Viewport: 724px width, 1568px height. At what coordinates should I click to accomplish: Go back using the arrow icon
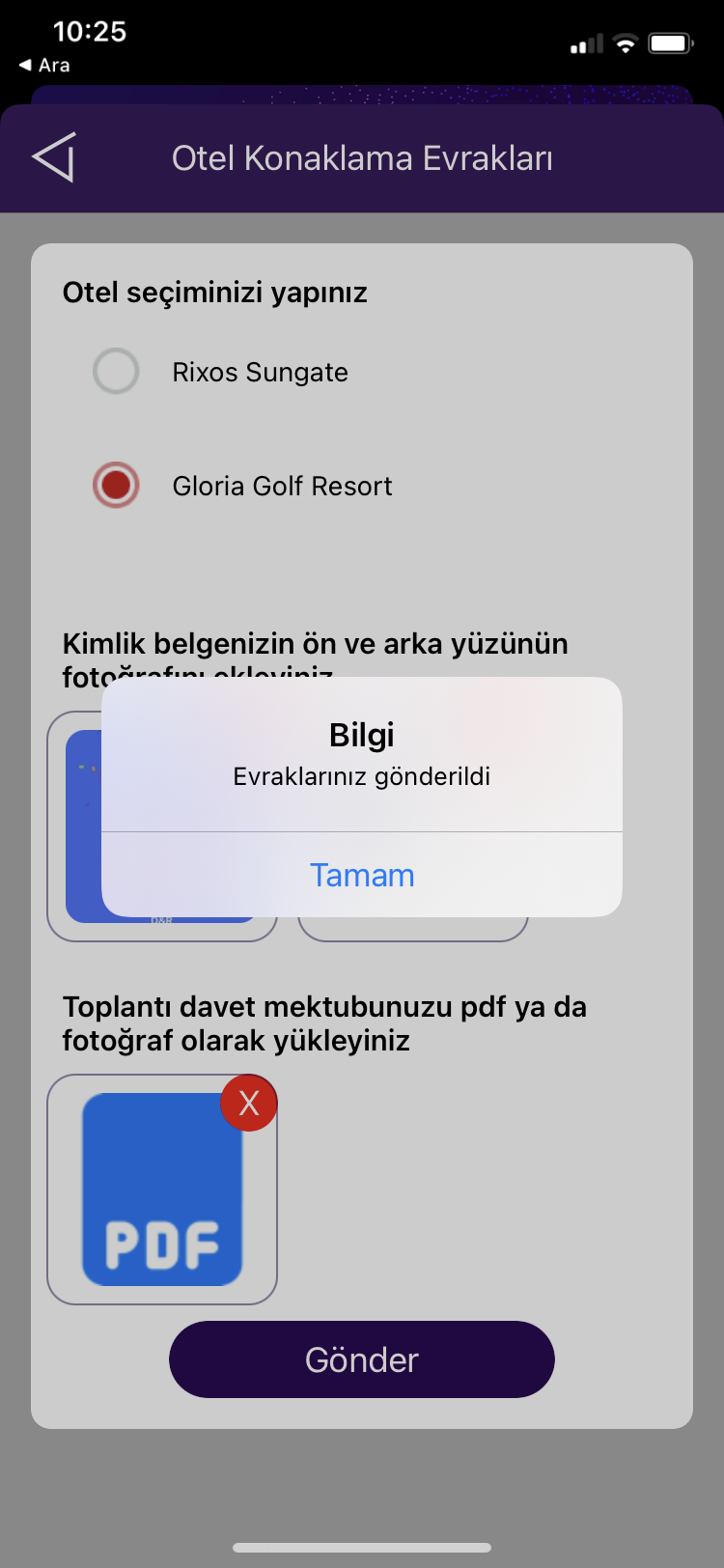click(x=54, y=157)
